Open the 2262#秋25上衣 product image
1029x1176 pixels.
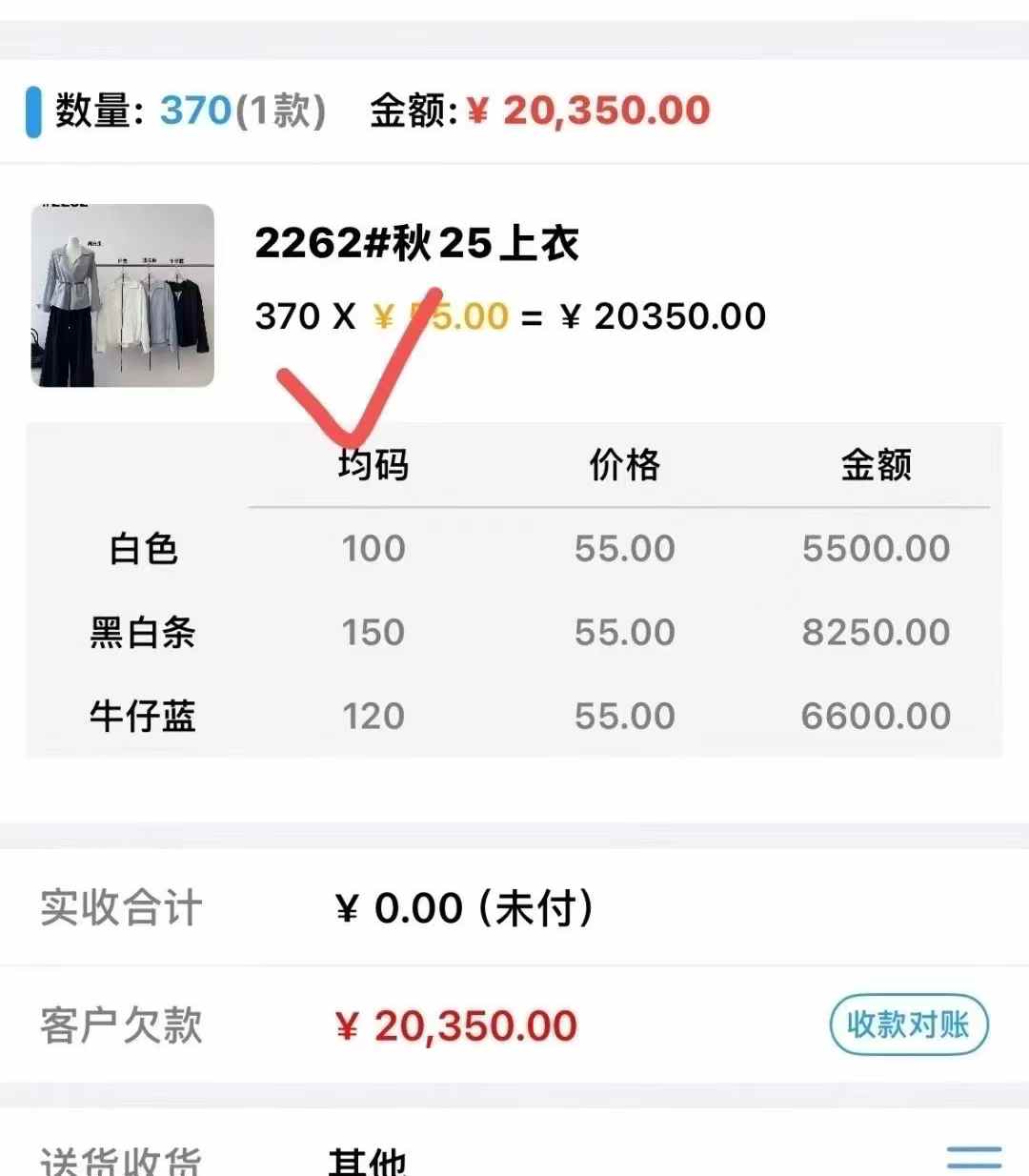pos(123,295)
